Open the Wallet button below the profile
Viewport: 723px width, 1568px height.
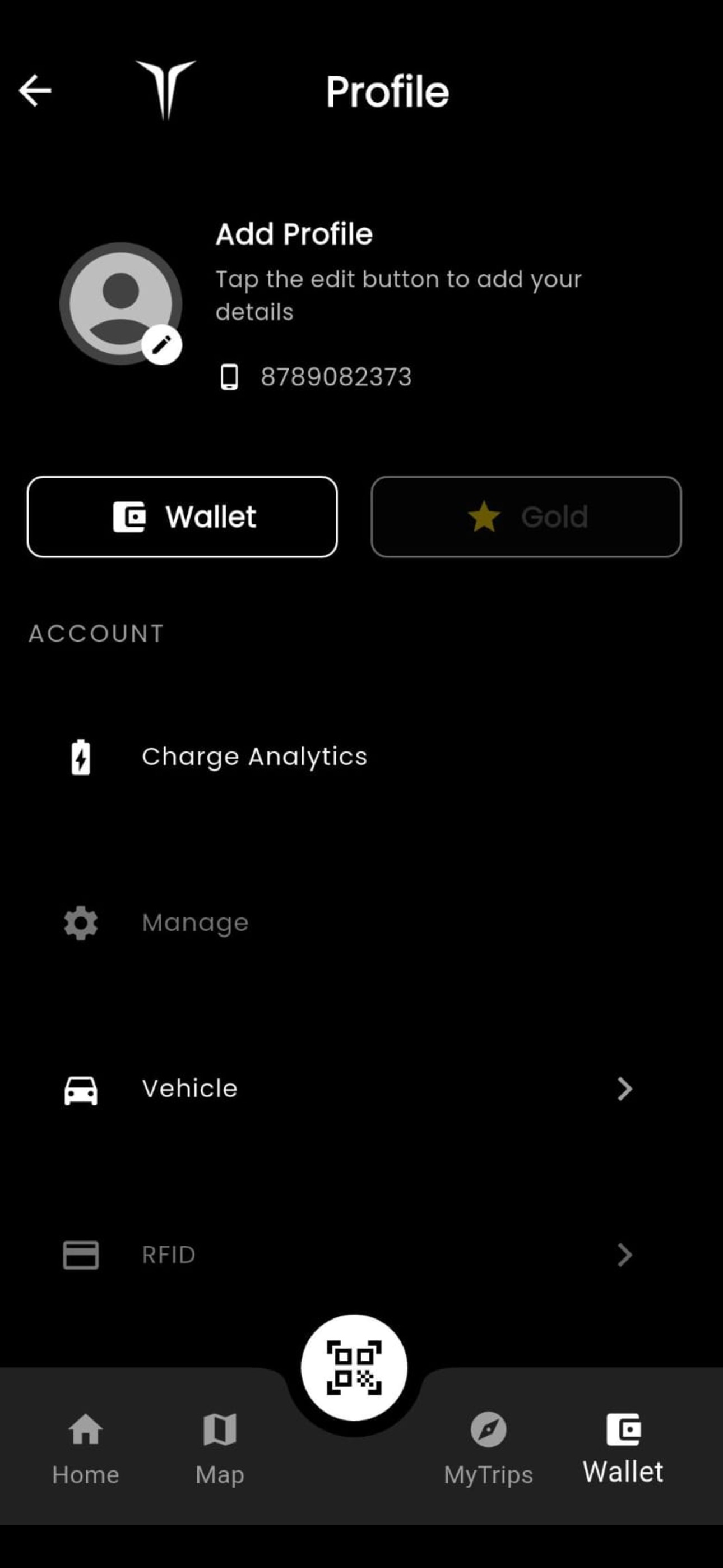pyautogui.click(x=182, y=517)
